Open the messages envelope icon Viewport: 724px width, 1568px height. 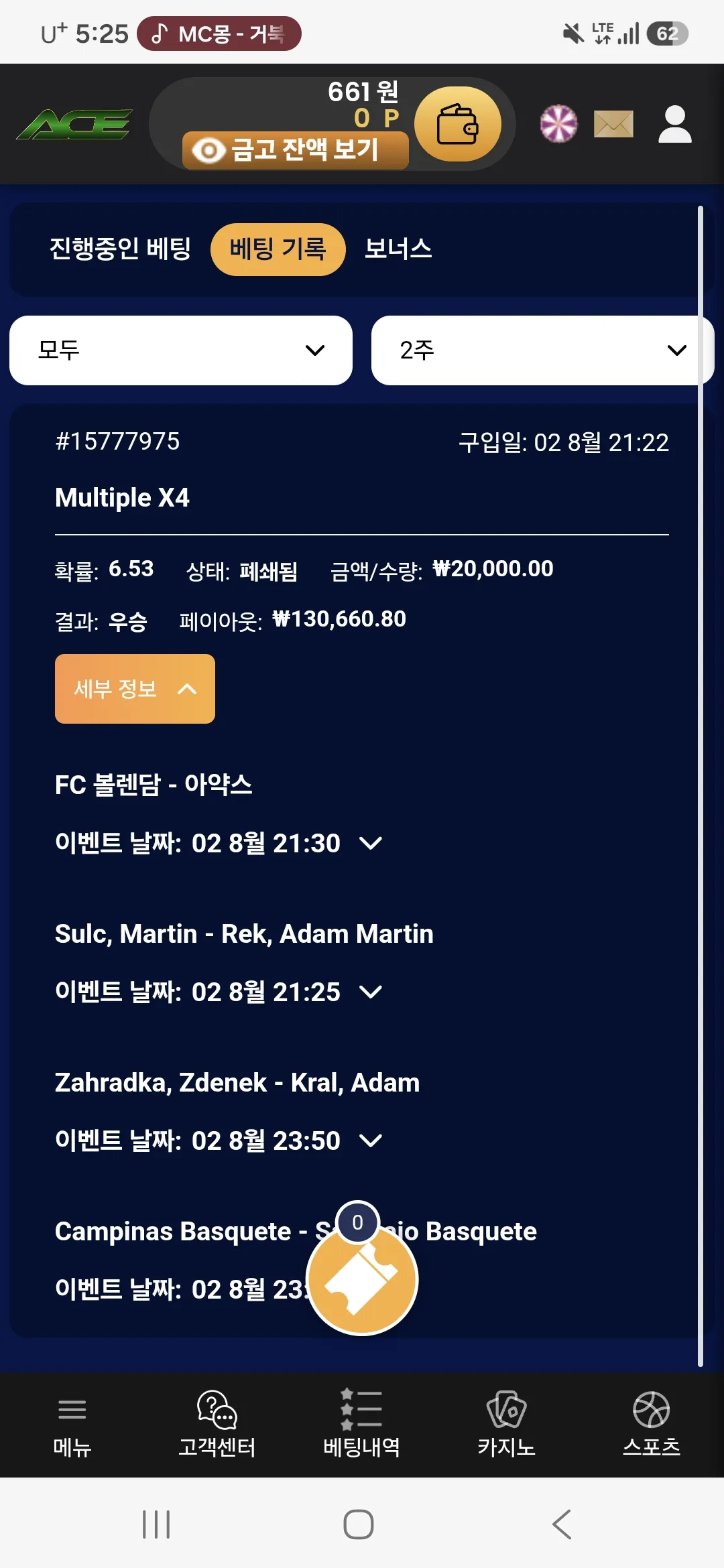(613, 124)
